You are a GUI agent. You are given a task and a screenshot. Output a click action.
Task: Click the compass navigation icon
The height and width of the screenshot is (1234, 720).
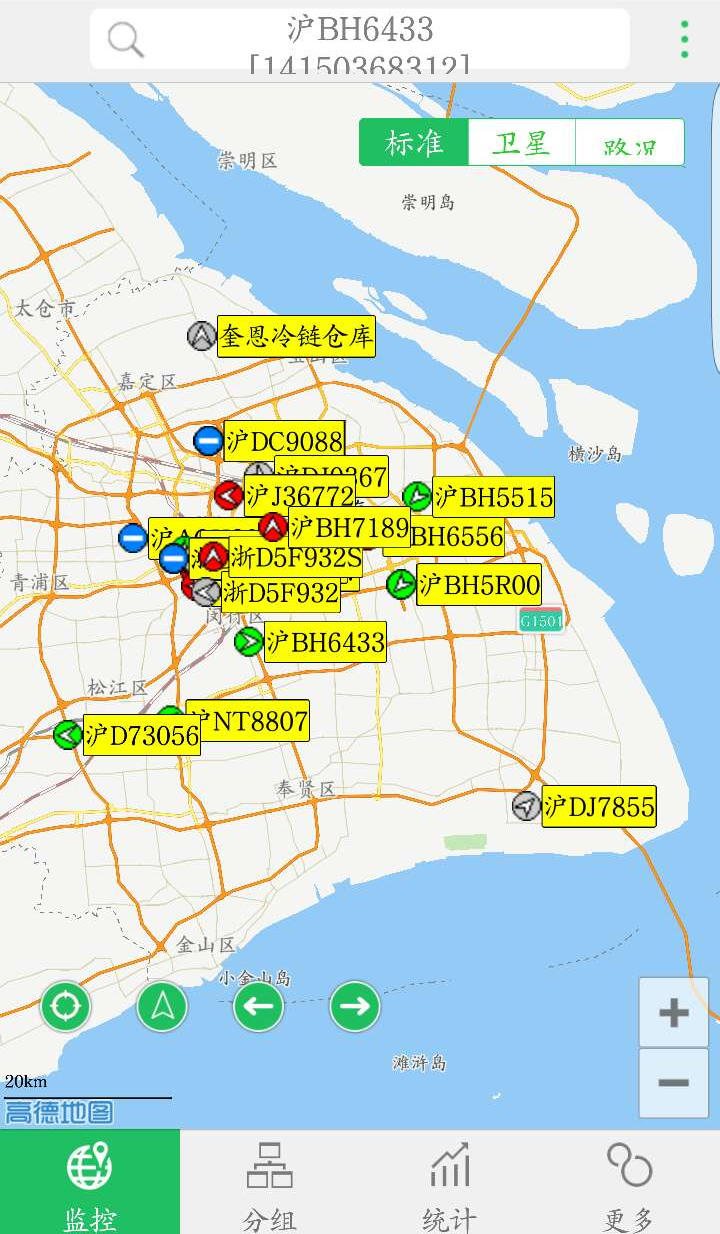pos(161,1007)
